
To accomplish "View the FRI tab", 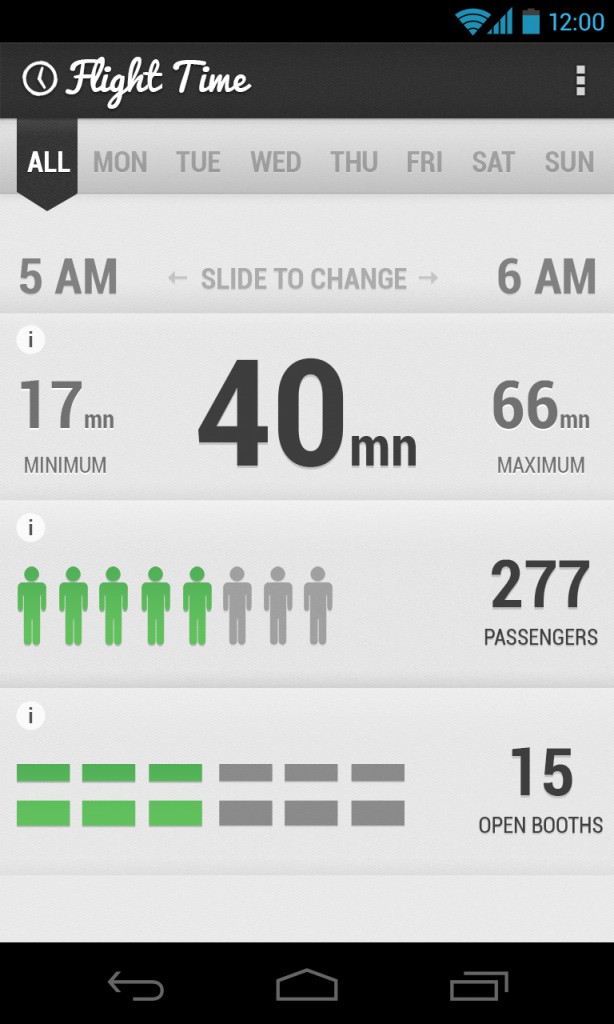I will pos(424,162).
